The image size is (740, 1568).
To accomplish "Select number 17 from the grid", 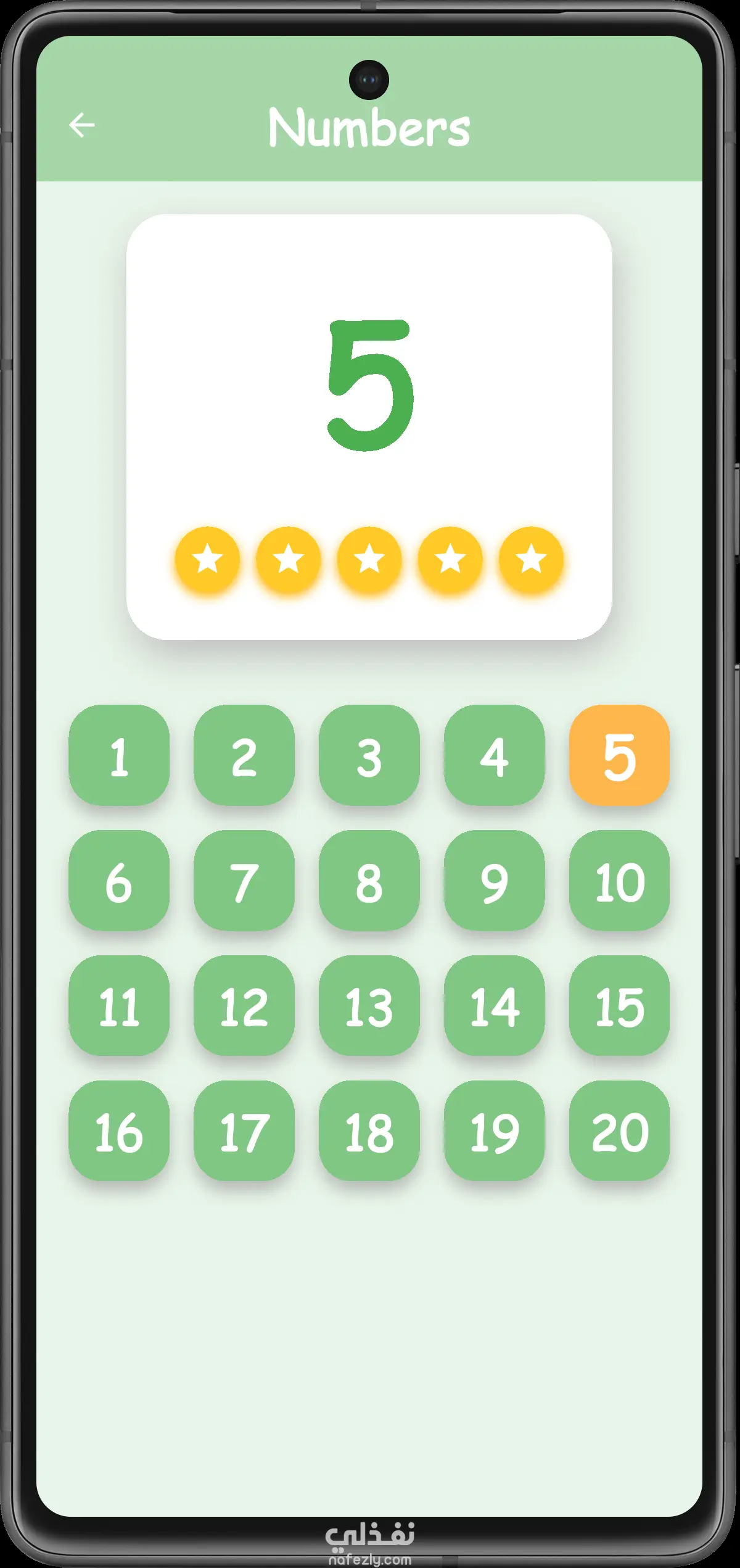I will click(244, 1131).
